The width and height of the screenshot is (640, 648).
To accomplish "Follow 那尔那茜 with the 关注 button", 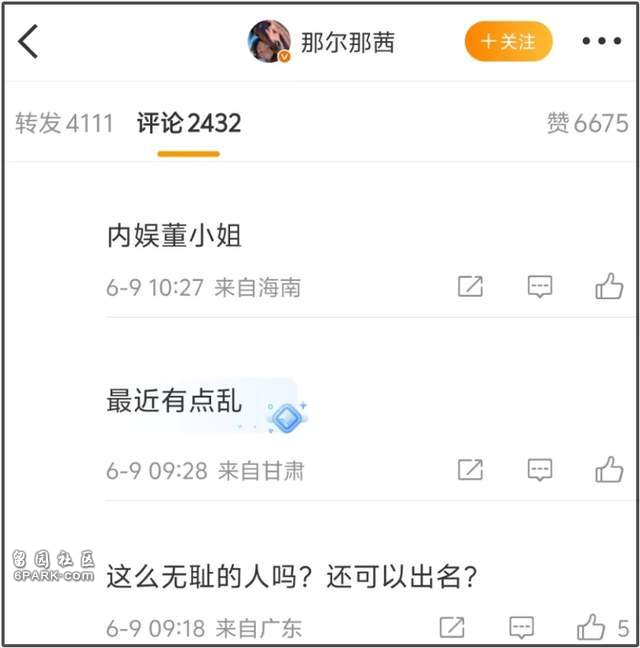I will point(508,41).
